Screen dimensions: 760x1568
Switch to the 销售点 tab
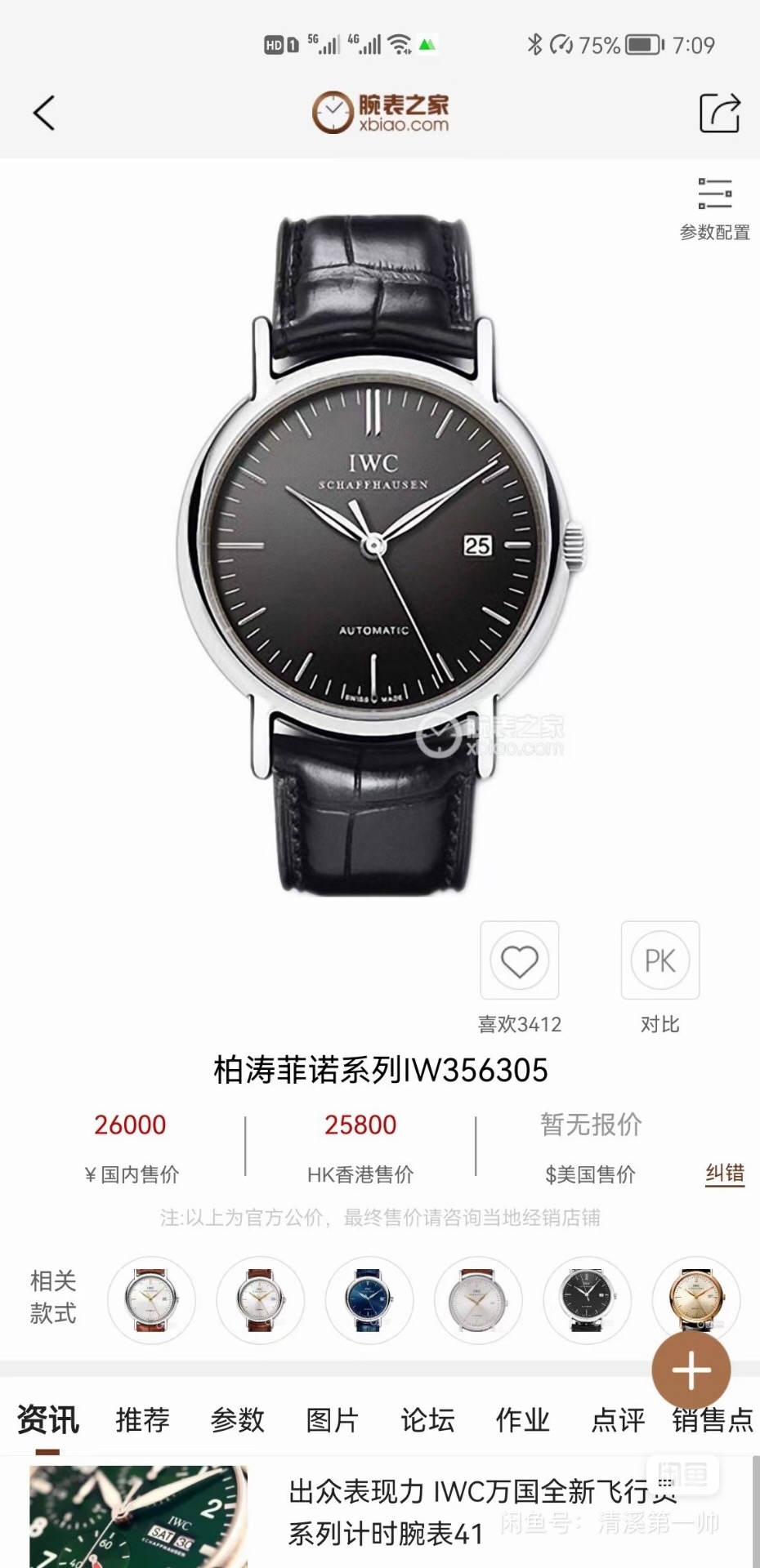pos(713,1421)
